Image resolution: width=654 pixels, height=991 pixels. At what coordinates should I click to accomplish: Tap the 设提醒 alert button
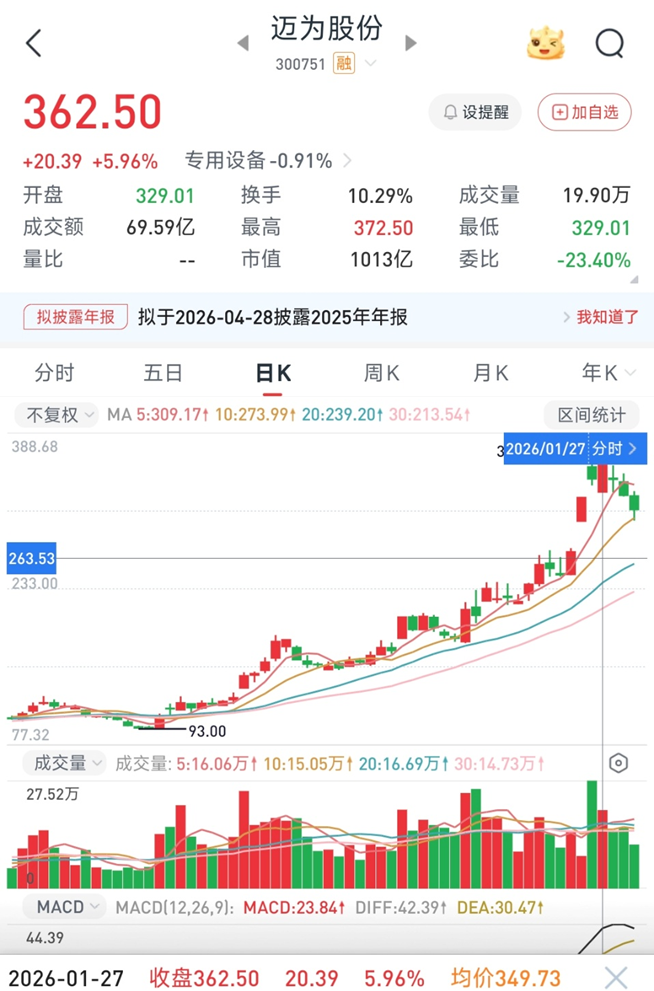(x=475, y=112)
